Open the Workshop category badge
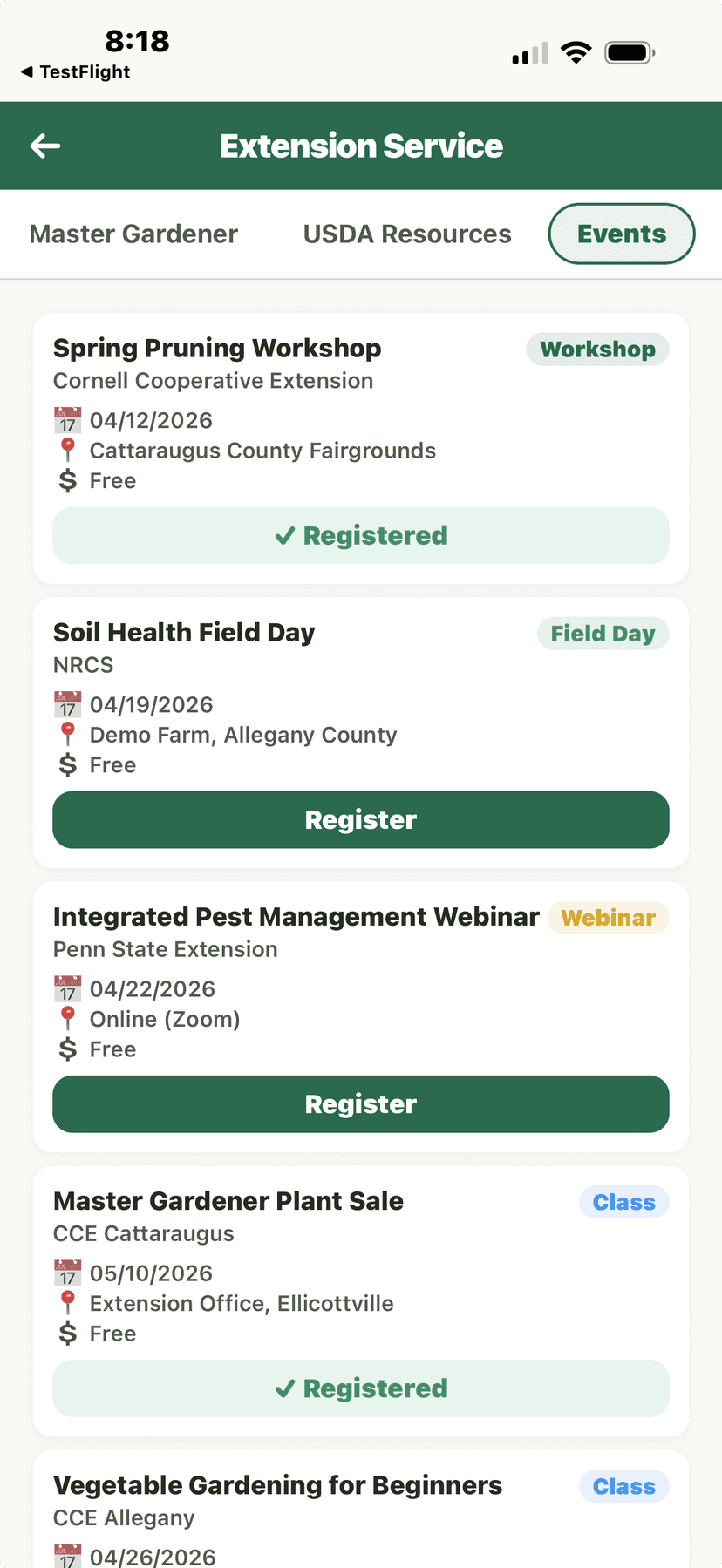The image size is (722, 1568). 597,349
